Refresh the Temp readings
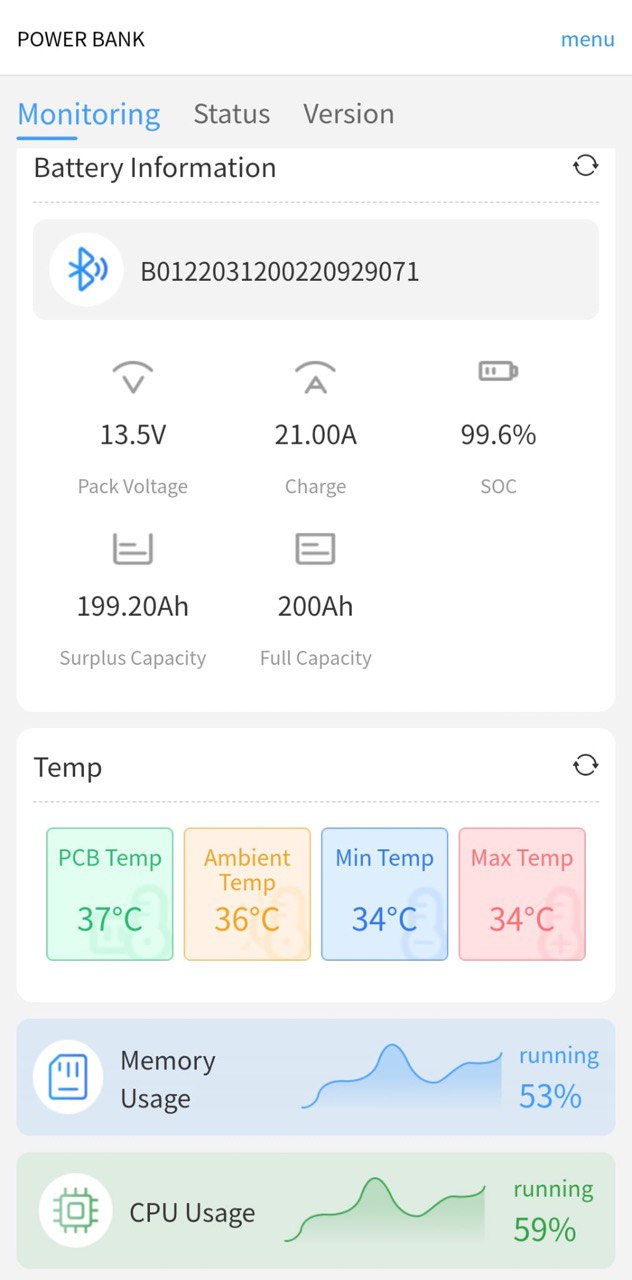 coord(585,766)
